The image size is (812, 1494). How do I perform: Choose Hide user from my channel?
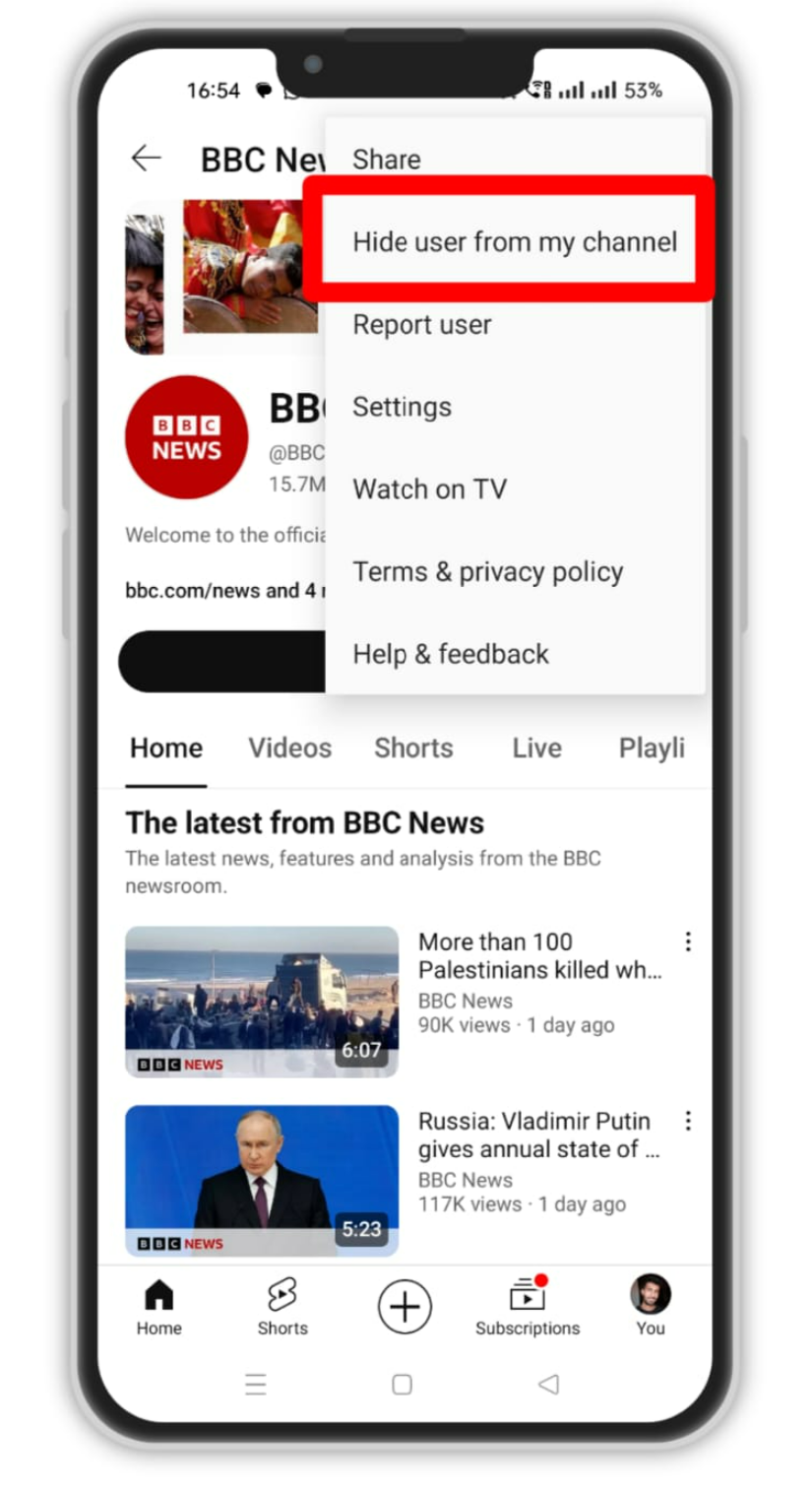coord(514,241)
